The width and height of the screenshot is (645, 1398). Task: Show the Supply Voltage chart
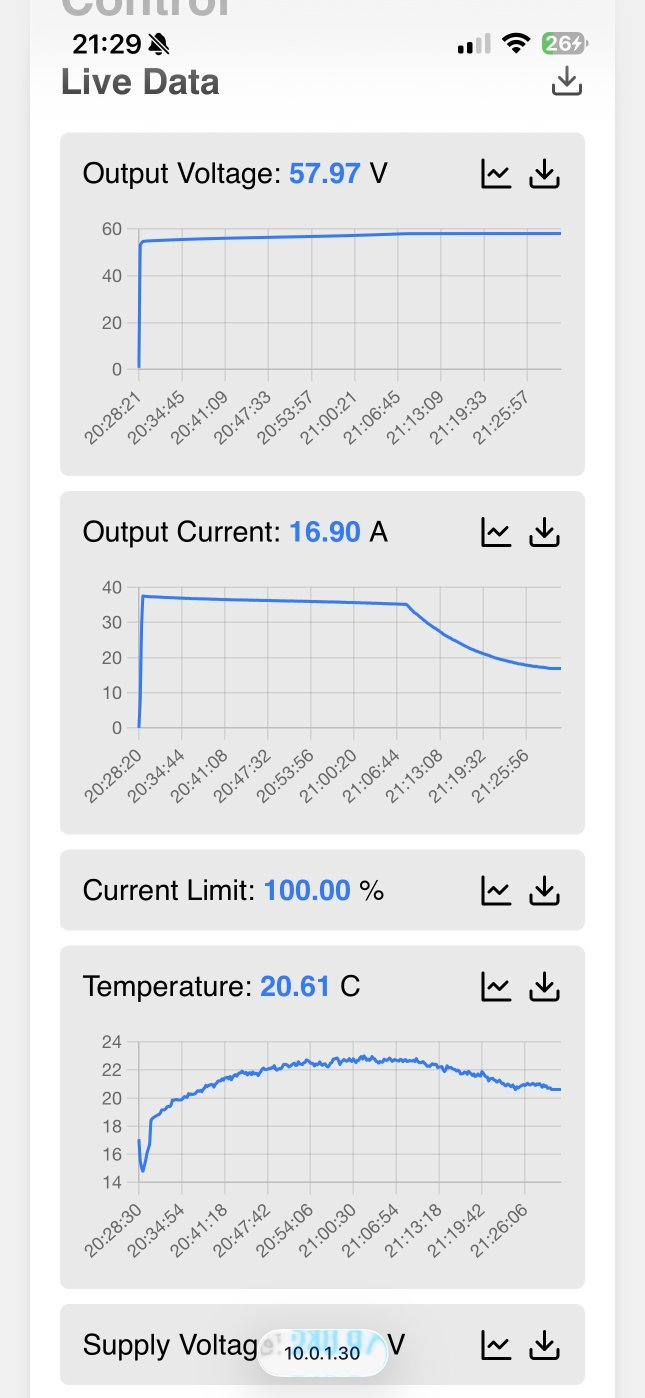[x=496, y=1345]
